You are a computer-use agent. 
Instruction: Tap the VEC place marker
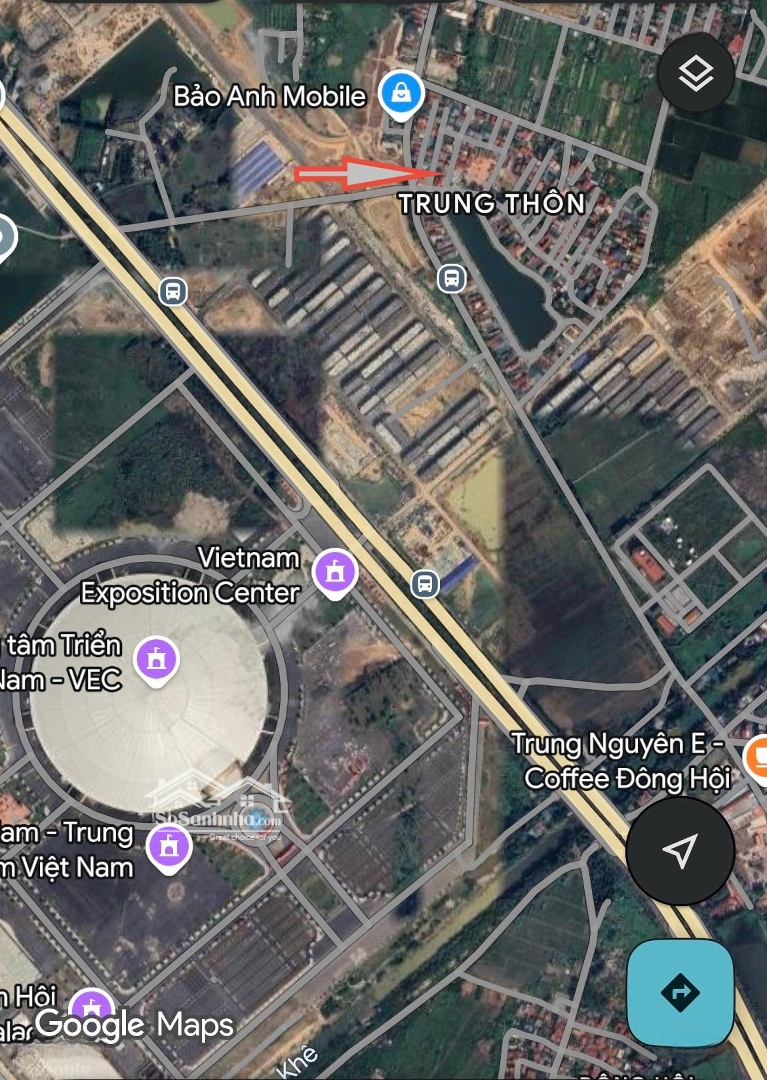(157, 660)
